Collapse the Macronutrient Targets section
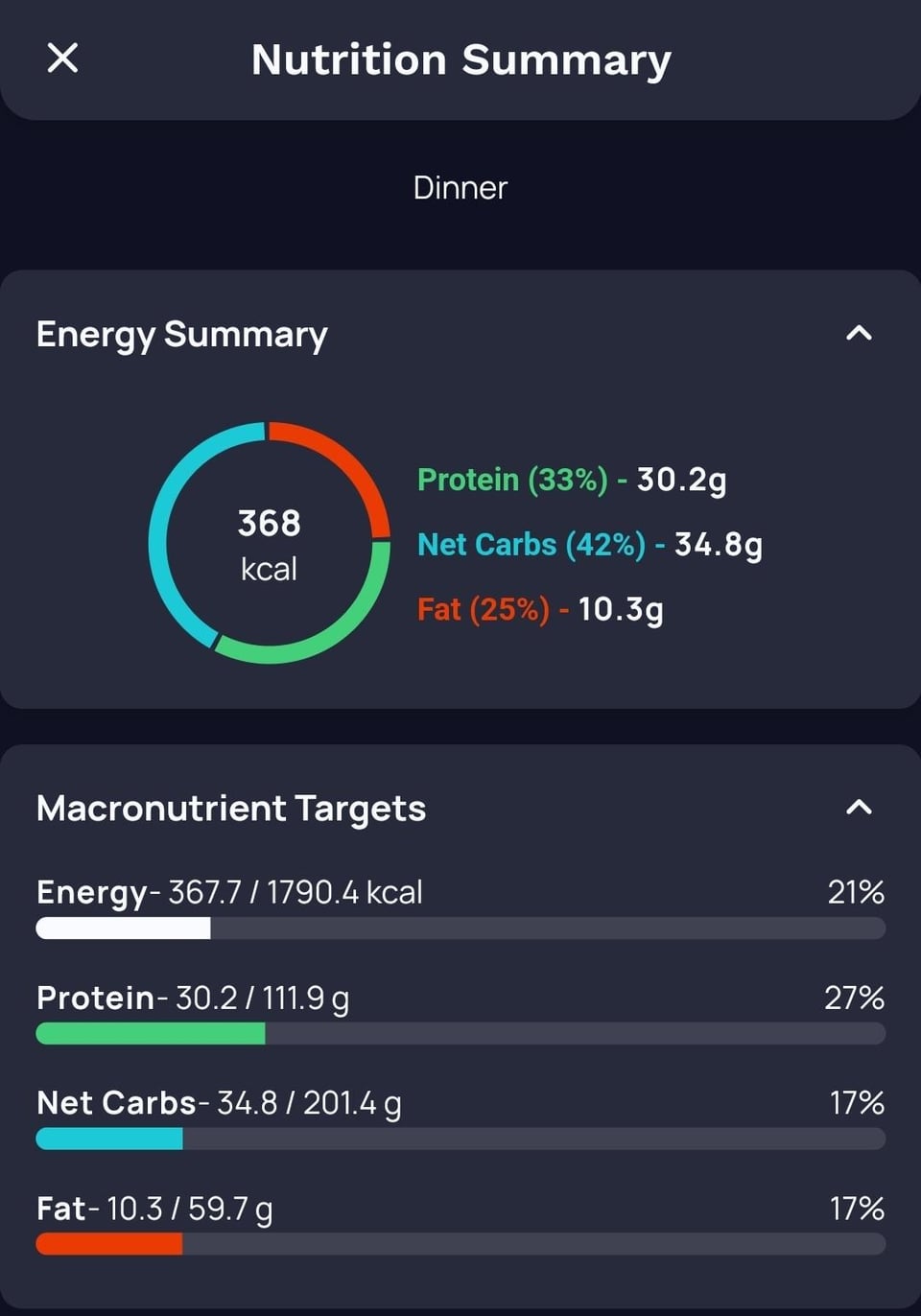Image resolution: width=921 pixels, height=1316 pixels. pos(859,808)
